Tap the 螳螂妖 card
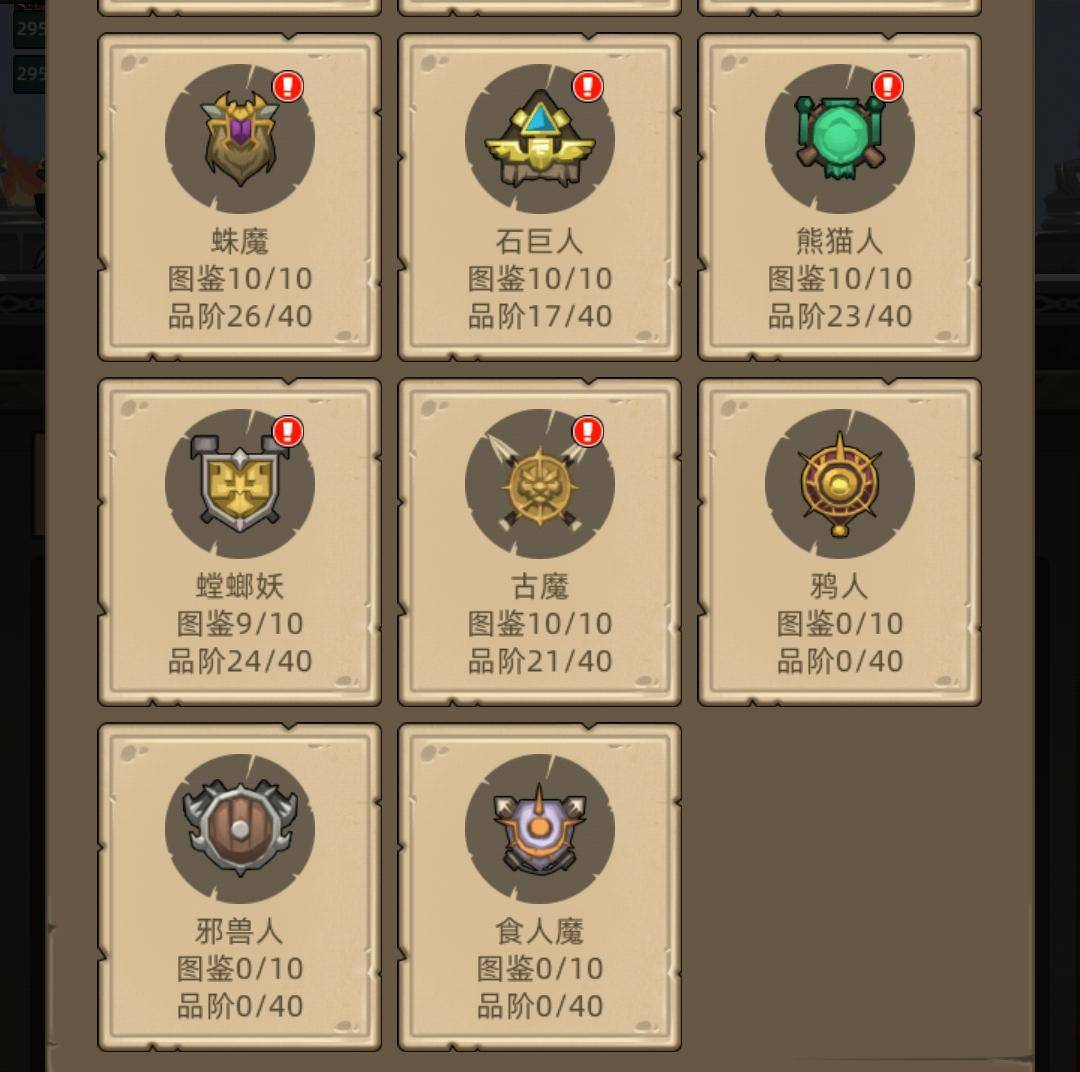Image resolution: width=1080 pixels, height=1072 pixels. 239,542
